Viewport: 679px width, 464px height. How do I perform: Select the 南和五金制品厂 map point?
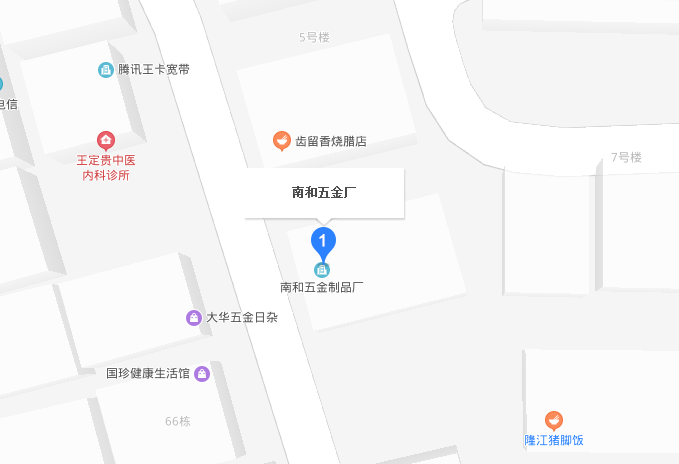[x=322, y=270]
